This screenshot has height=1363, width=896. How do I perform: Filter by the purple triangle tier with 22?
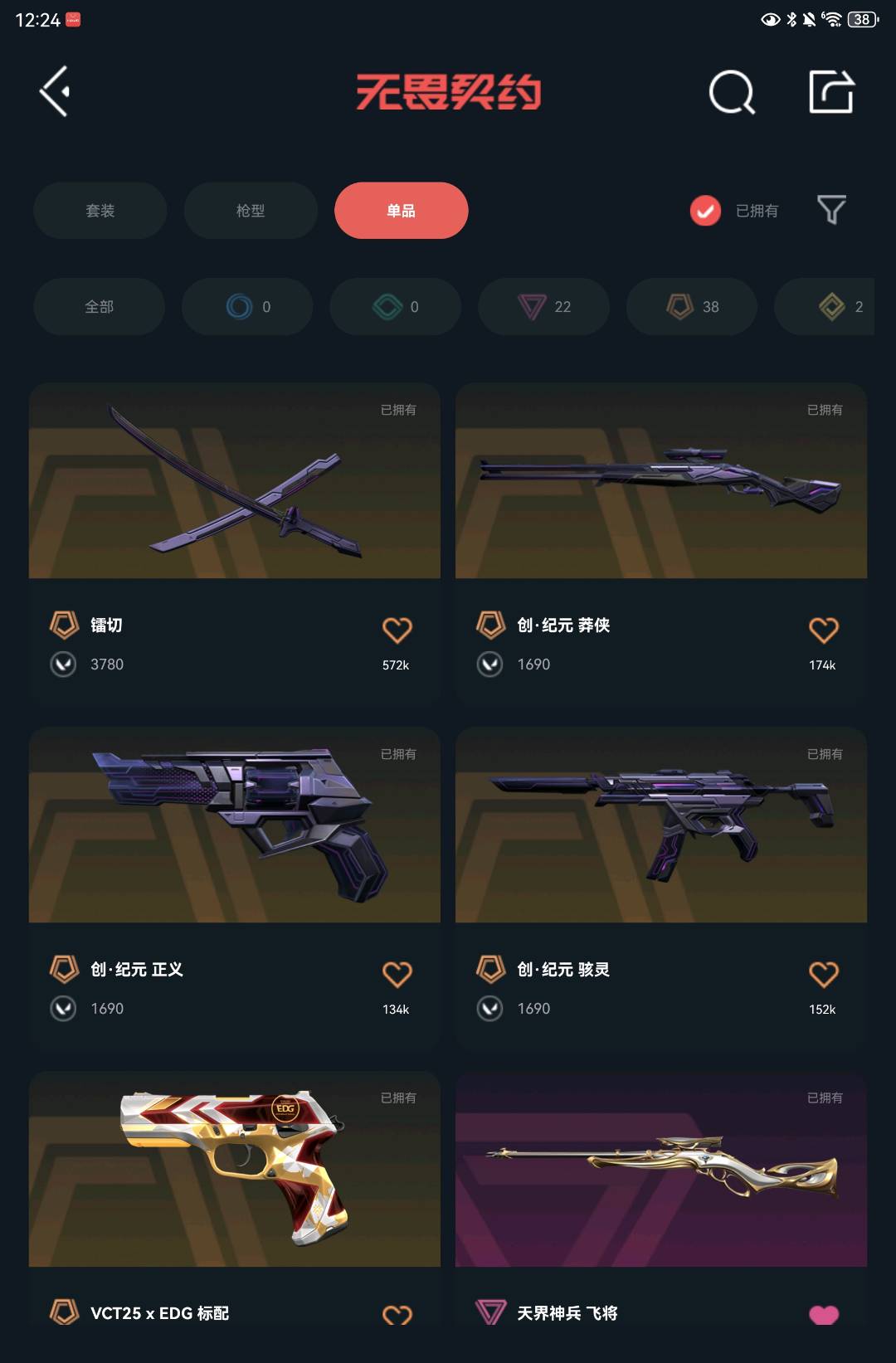pos(543,307)
